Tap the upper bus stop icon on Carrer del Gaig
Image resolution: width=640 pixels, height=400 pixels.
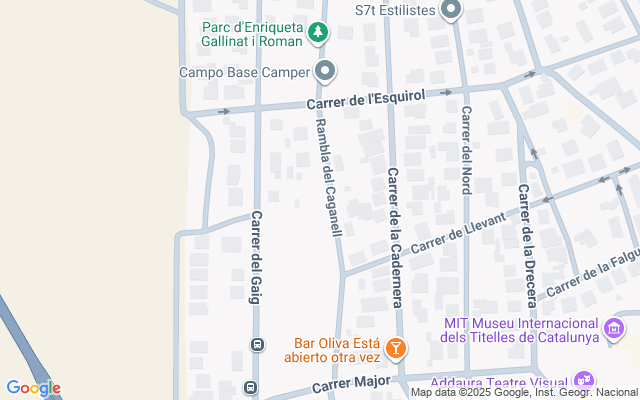[x=257, y=345]
